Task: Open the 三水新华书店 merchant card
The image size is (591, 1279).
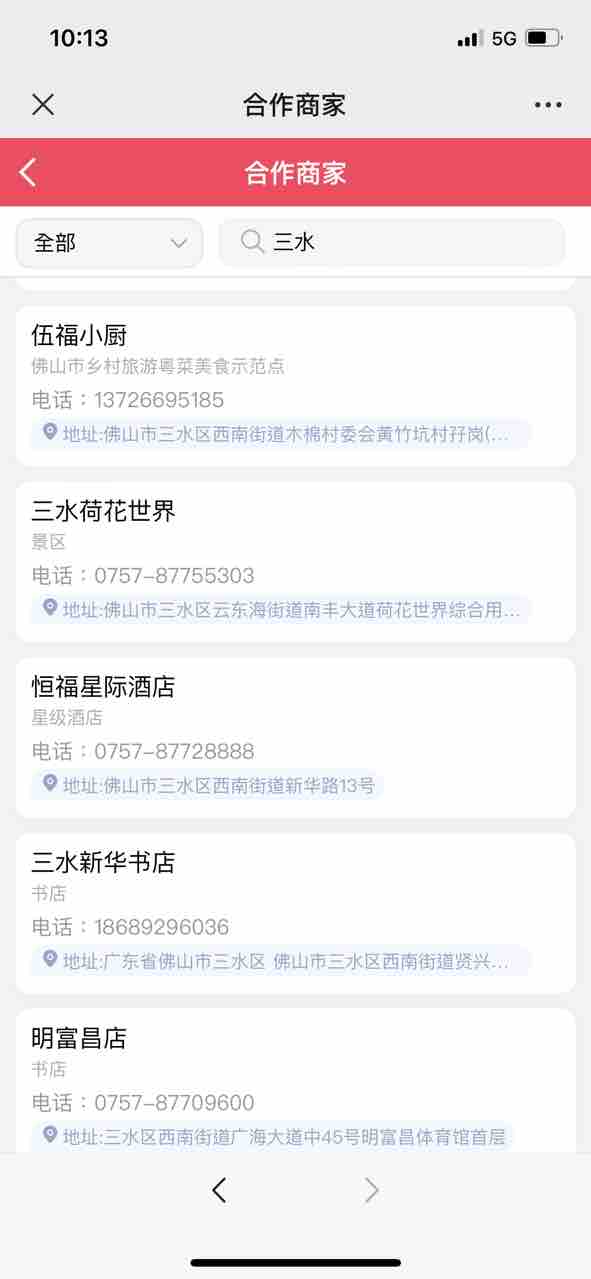Action: pyautogui.click(x=295, y=913)
